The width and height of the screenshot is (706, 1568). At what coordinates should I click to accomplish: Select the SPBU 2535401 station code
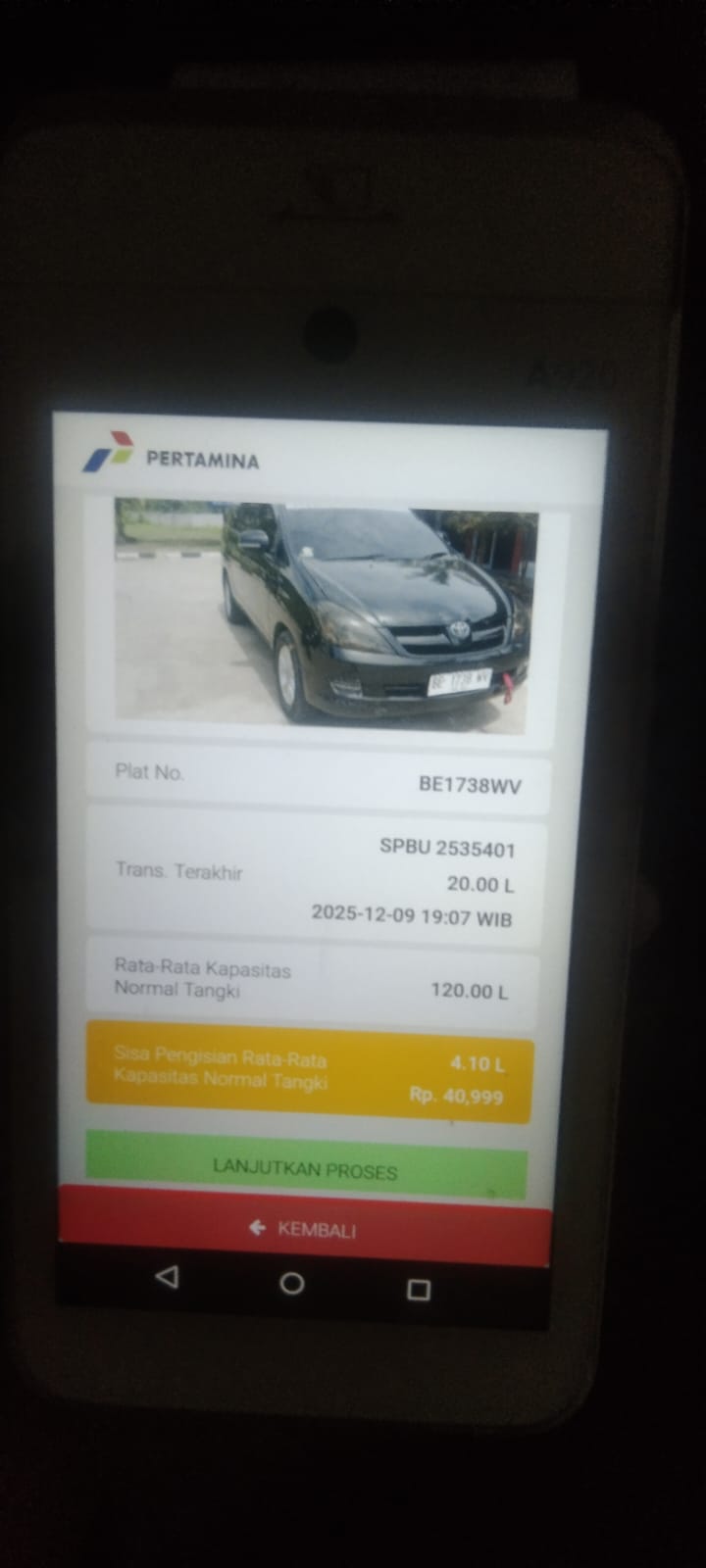point(450,850)
